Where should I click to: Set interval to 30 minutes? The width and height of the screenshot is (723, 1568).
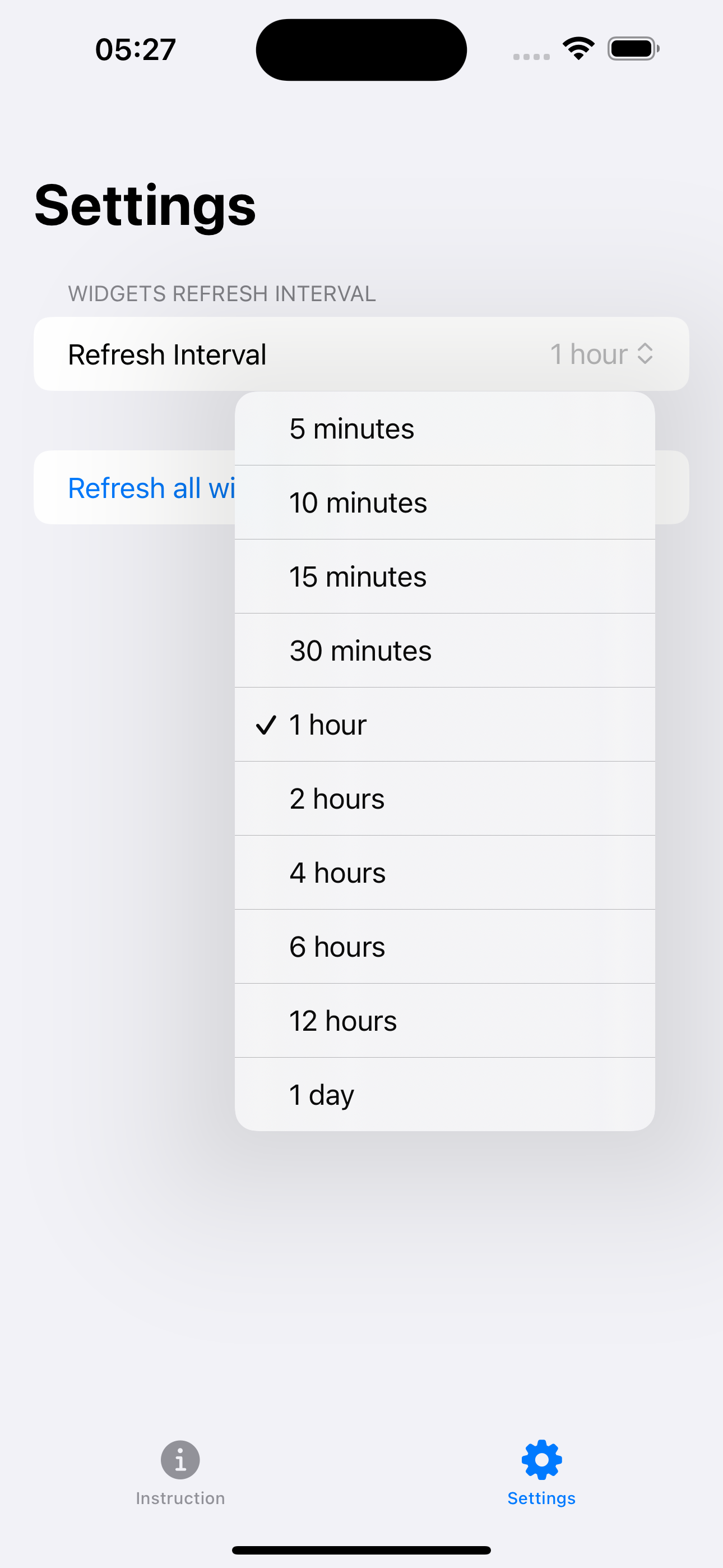click(445, 651)
